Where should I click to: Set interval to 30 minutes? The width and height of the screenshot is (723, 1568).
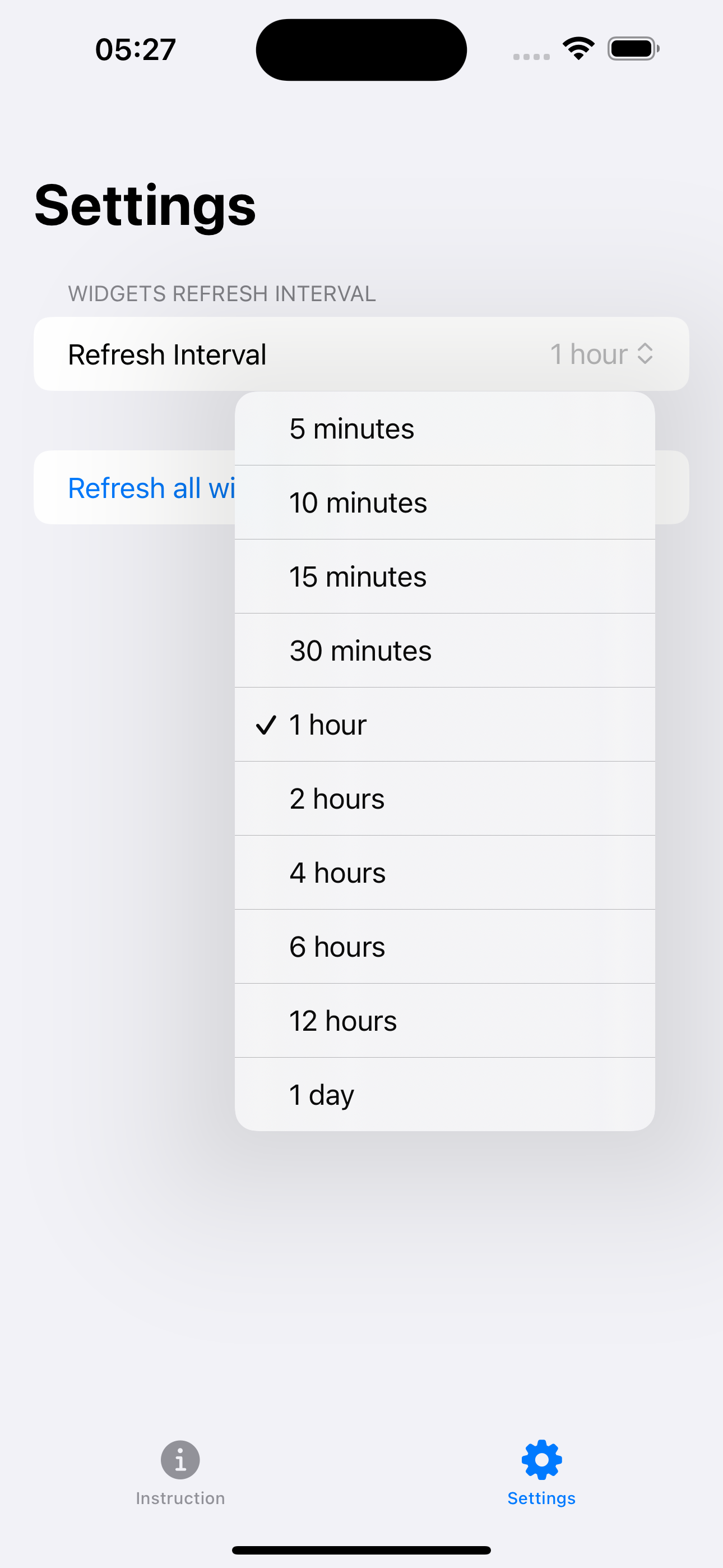click(445, 651)
